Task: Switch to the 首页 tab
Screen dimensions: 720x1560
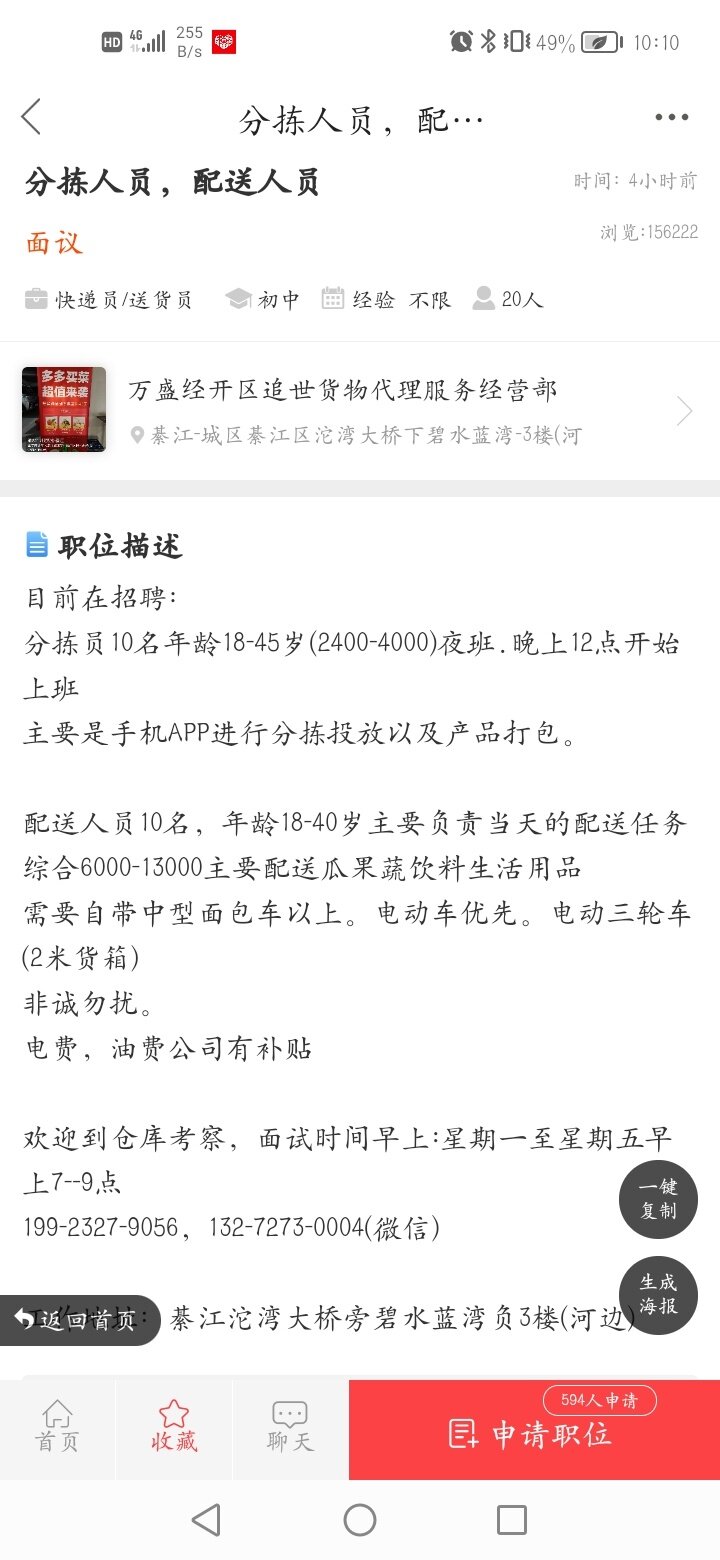Action: [57, 1428]
